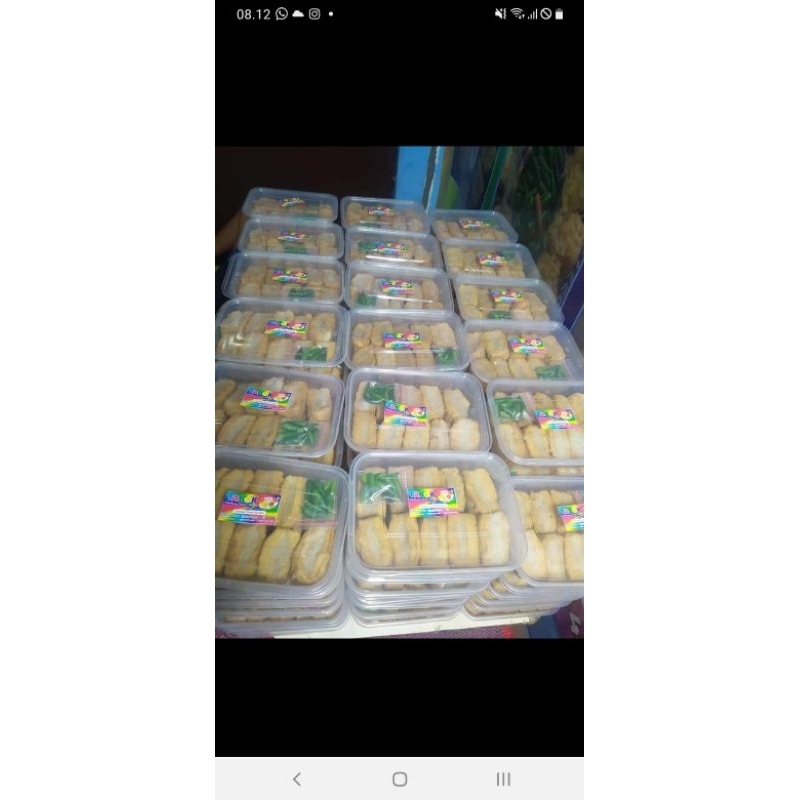This screenshot has width=800, height=800.
Task: Open recent apps from the navigation bar
Action: [x=503, y=779]
